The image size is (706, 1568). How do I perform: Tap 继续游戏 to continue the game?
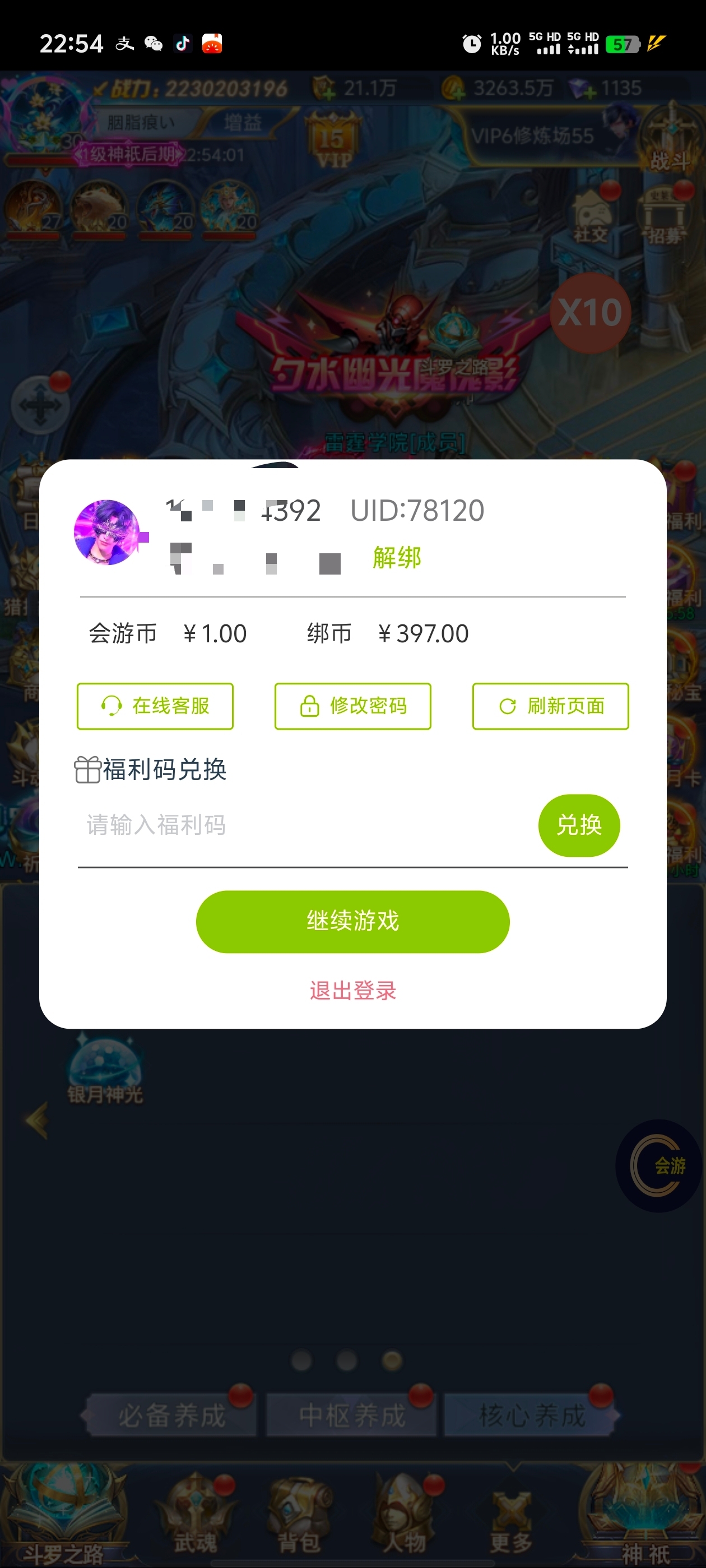[352, 922]
